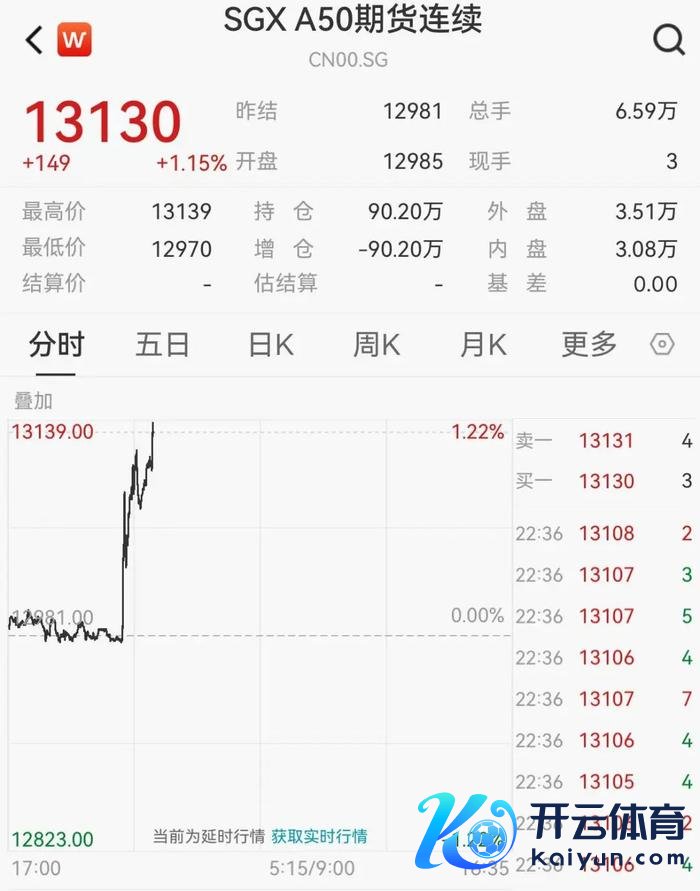Switch to the 五日 tab

[162, 345]
